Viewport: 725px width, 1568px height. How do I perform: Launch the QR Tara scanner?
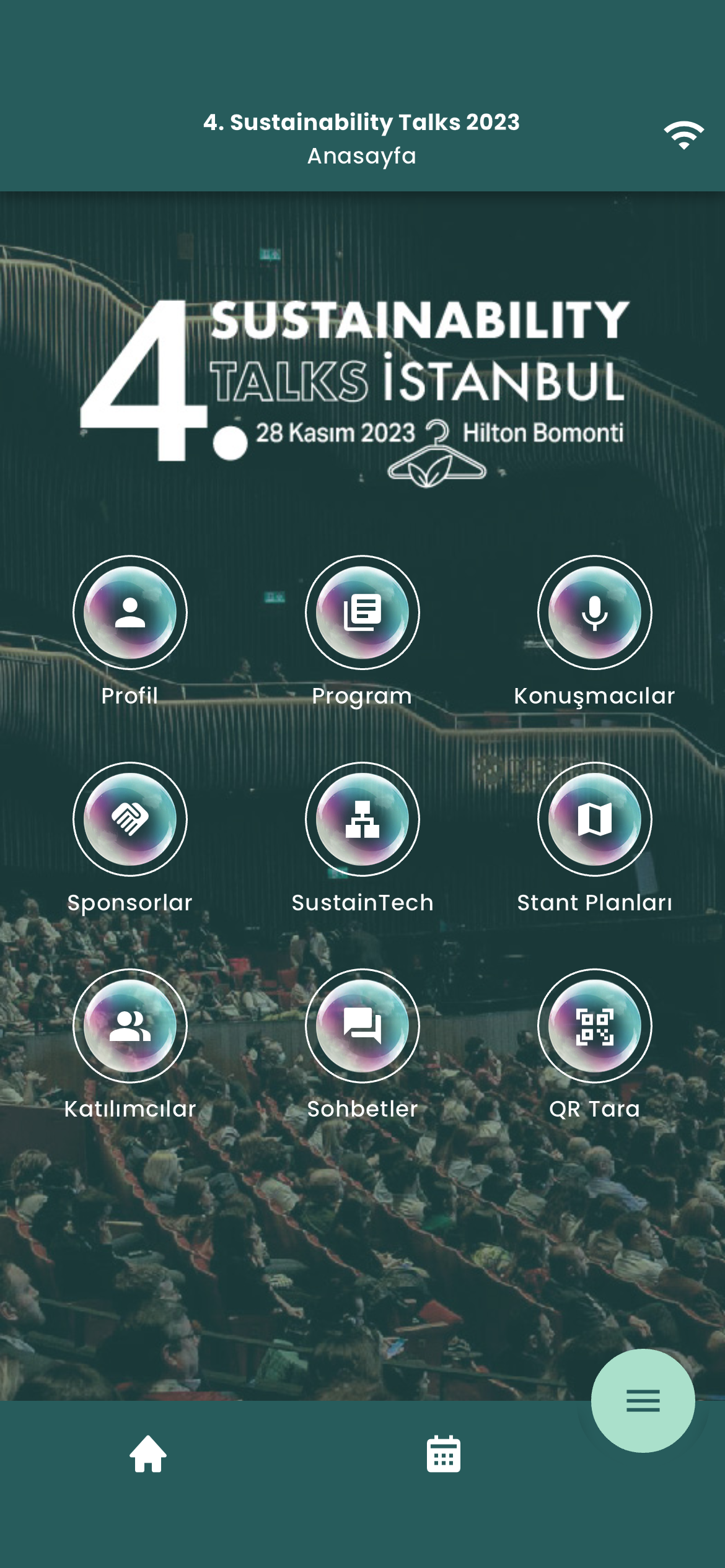pos(594,1026)
